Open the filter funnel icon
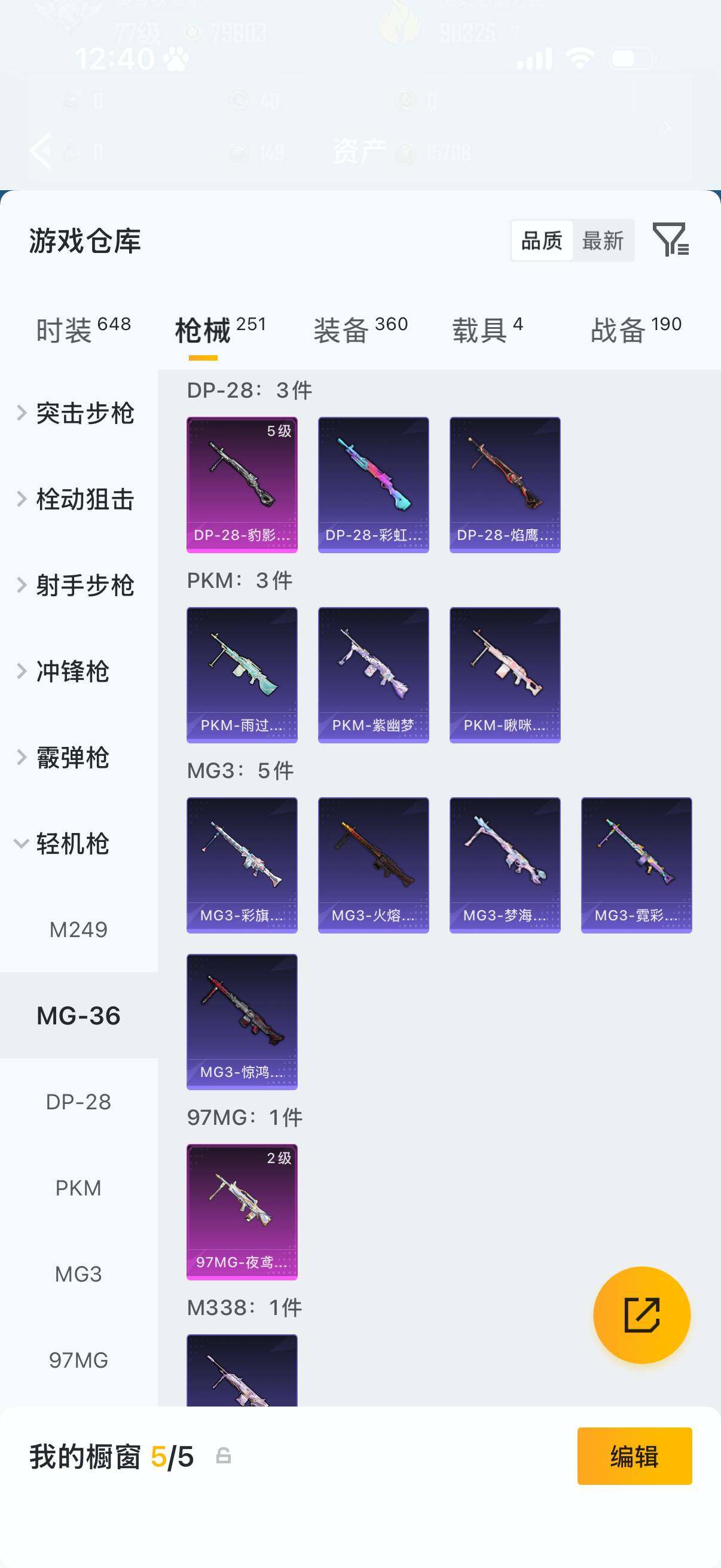 (x=671, y=240)
